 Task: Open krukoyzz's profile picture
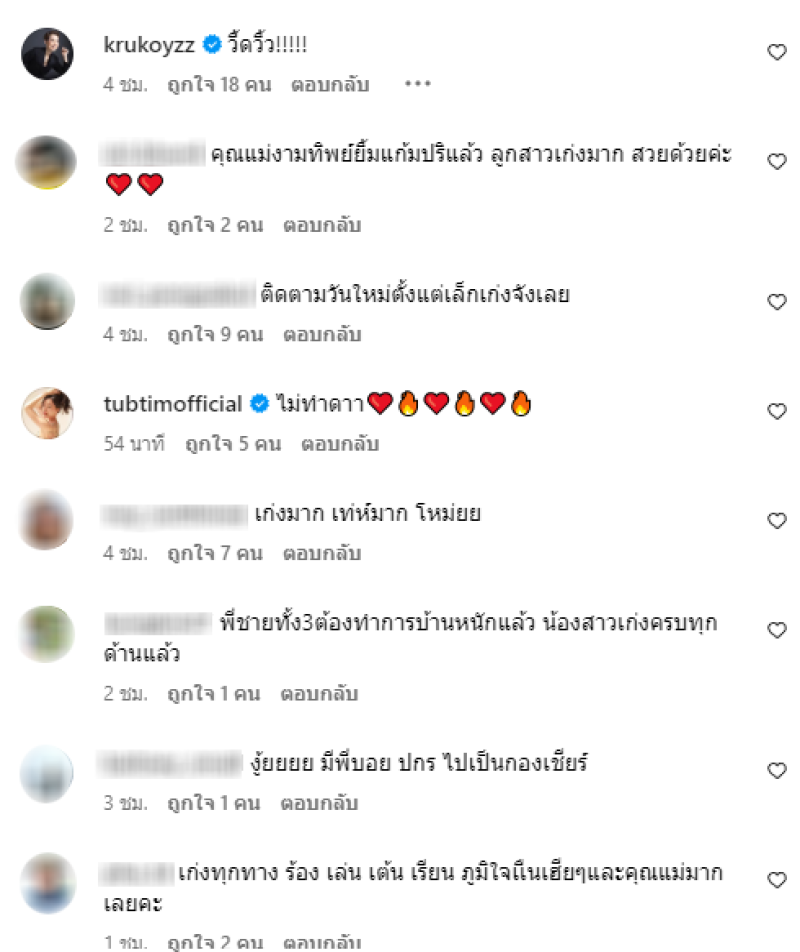pyautogui.click(x=48, y=52)
